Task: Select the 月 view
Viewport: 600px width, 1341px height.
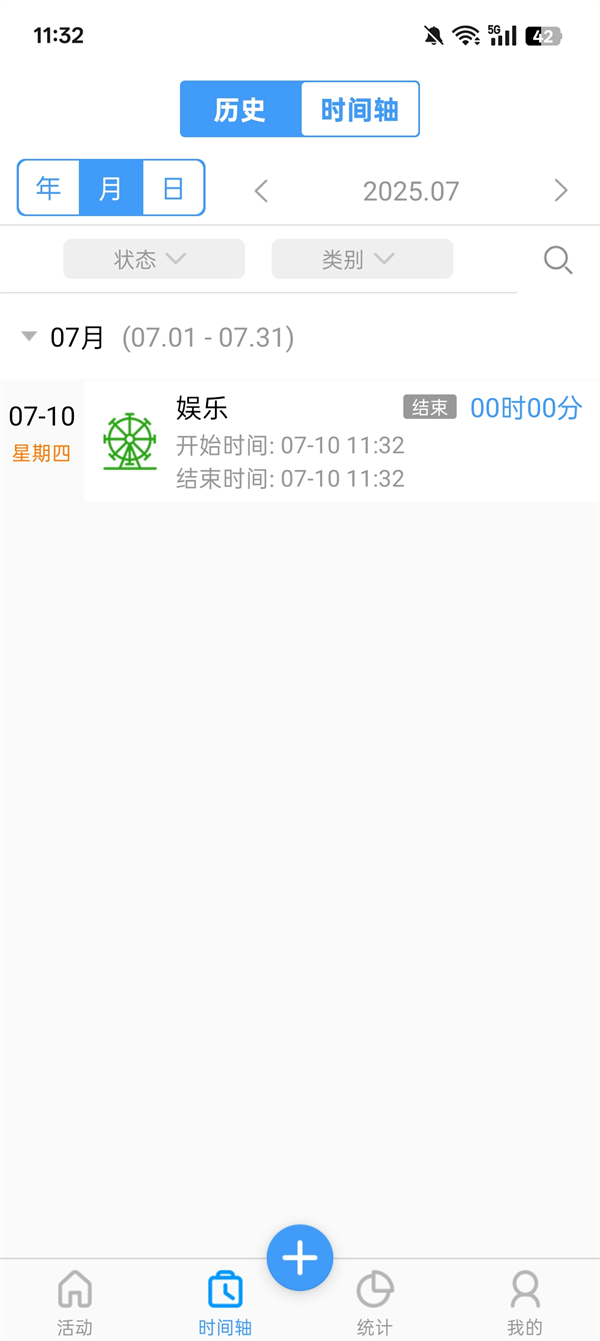Action: coord(111,188)
